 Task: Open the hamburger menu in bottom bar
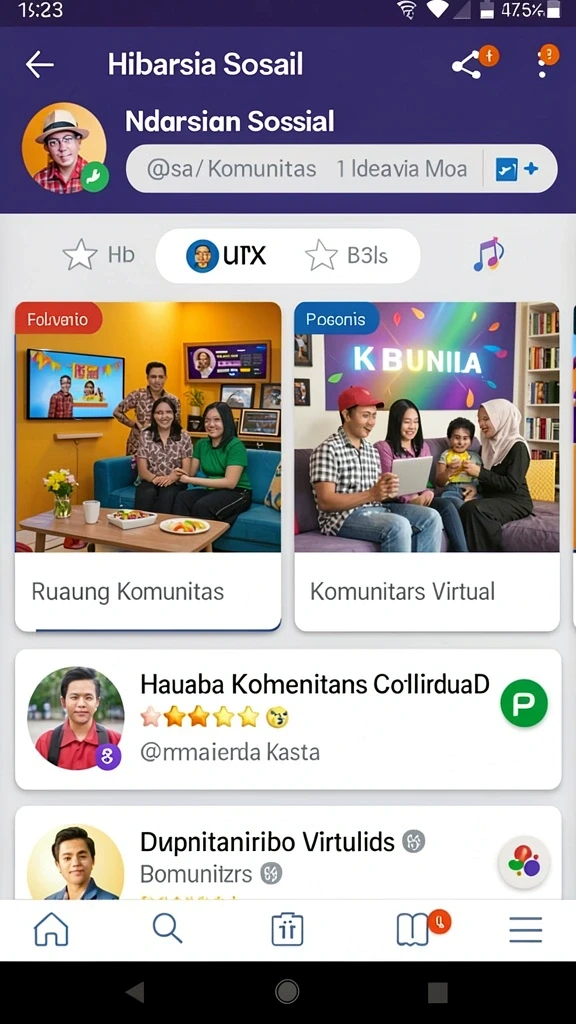point(526,929)
